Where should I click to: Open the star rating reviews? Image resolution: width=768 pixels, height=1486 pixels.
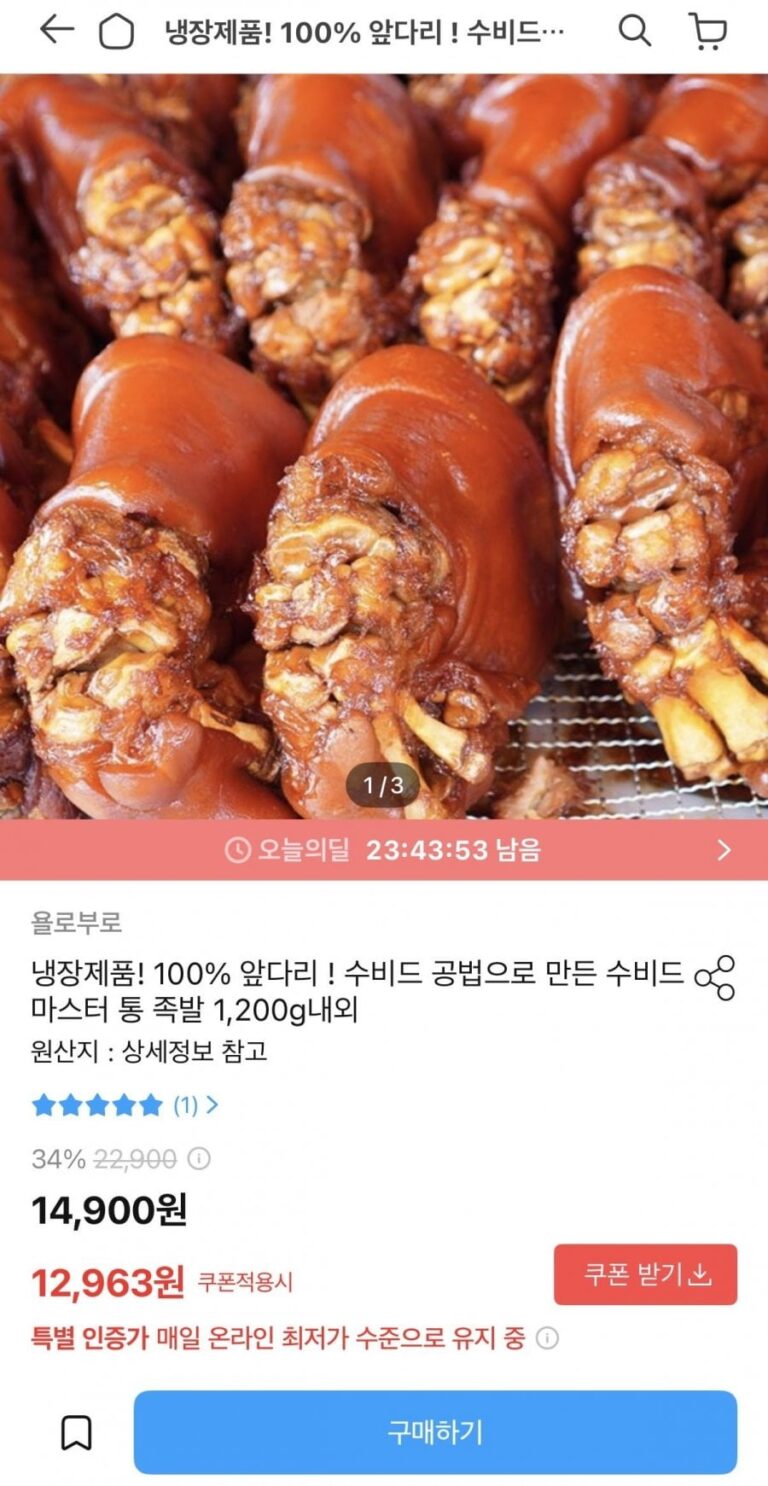coord(125,1105)
